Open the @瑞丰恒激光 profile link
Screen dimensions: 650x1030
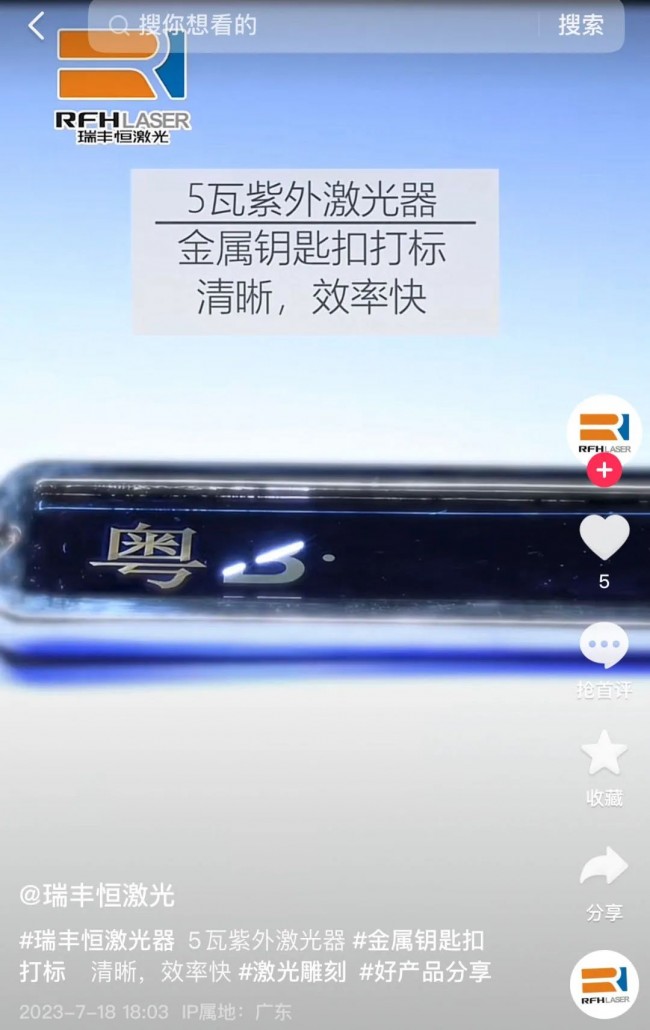coord(97,895)
